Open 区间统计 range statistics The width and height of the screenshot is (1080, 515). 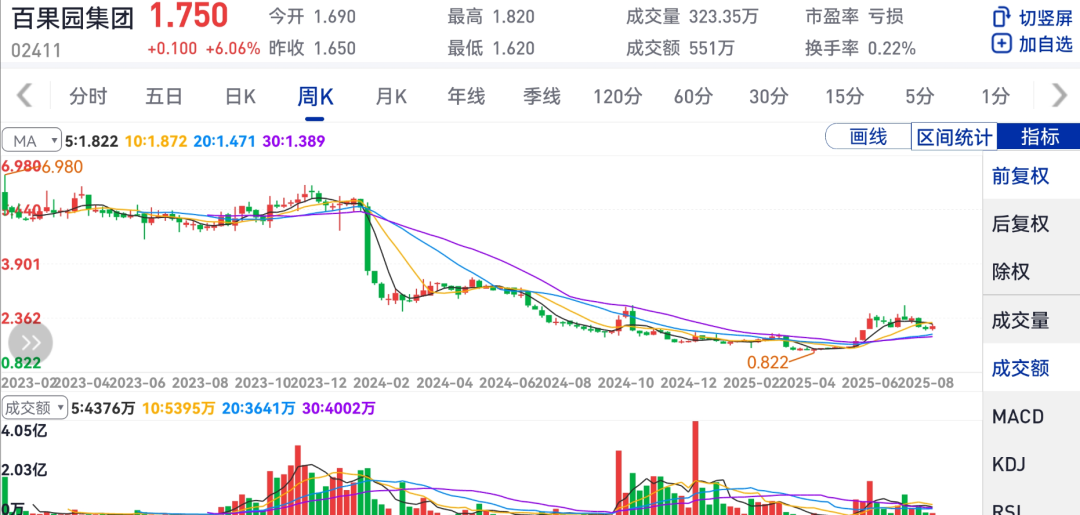tap(953, 137)
